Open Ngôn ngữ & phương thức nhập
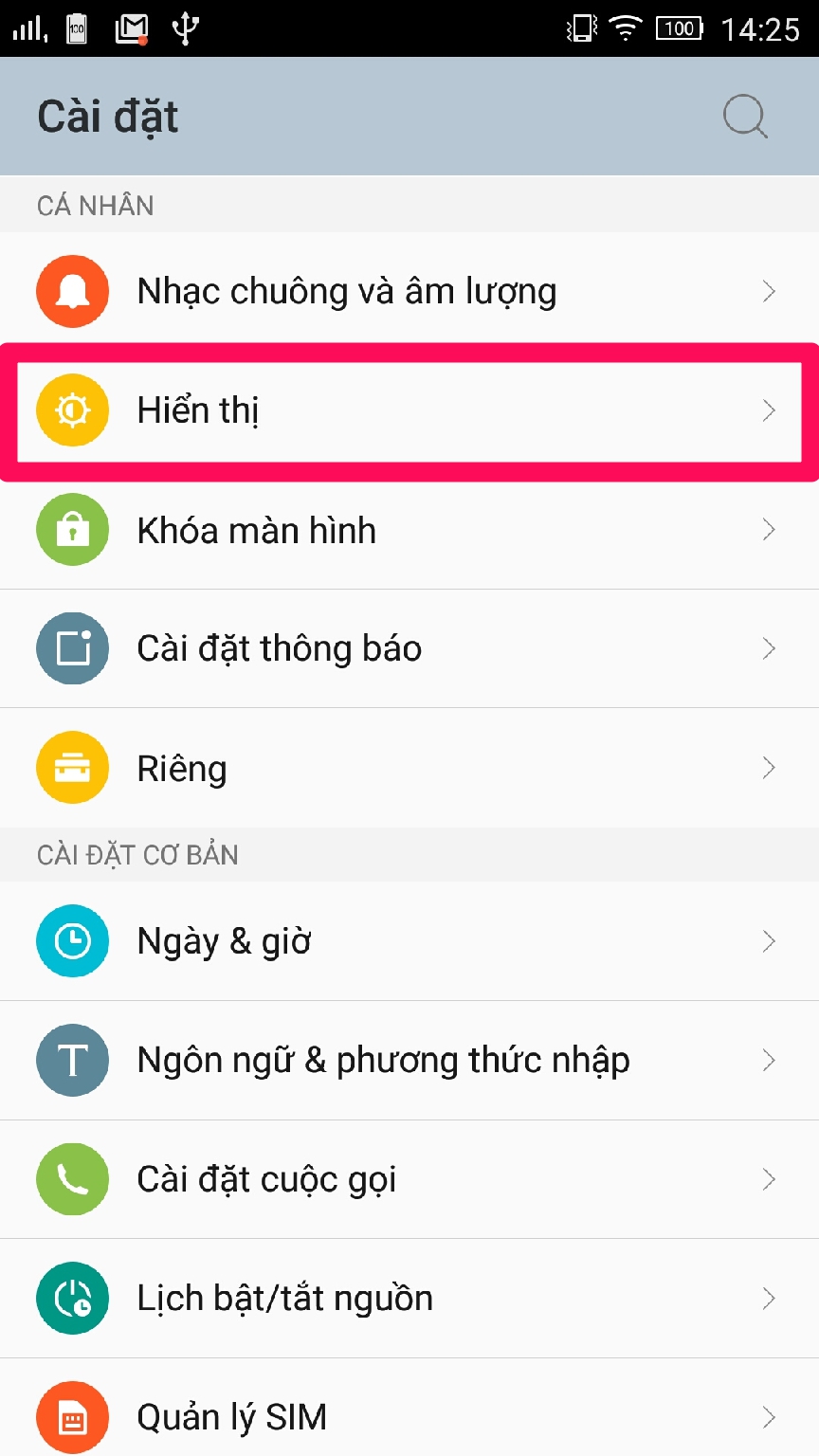The image size is (819, 1456). (379, 1060)
